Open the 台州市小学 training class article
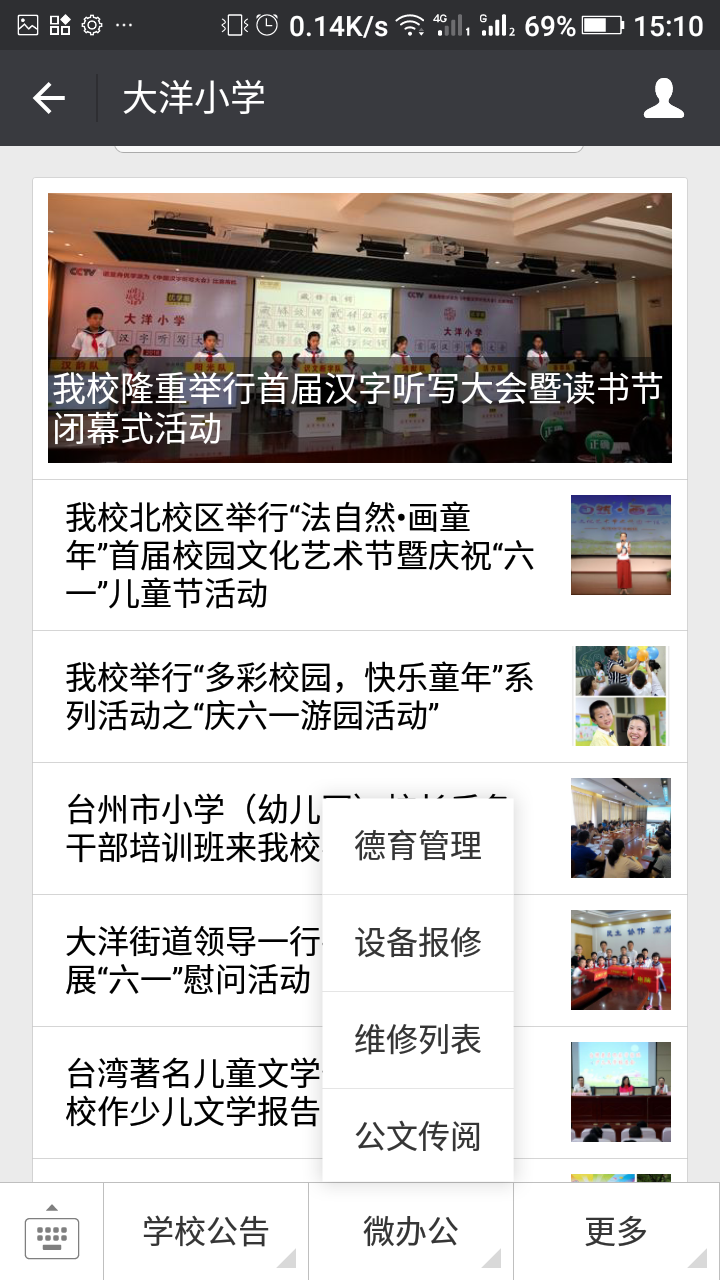The image size is (720, 1280). pos(190,828)
